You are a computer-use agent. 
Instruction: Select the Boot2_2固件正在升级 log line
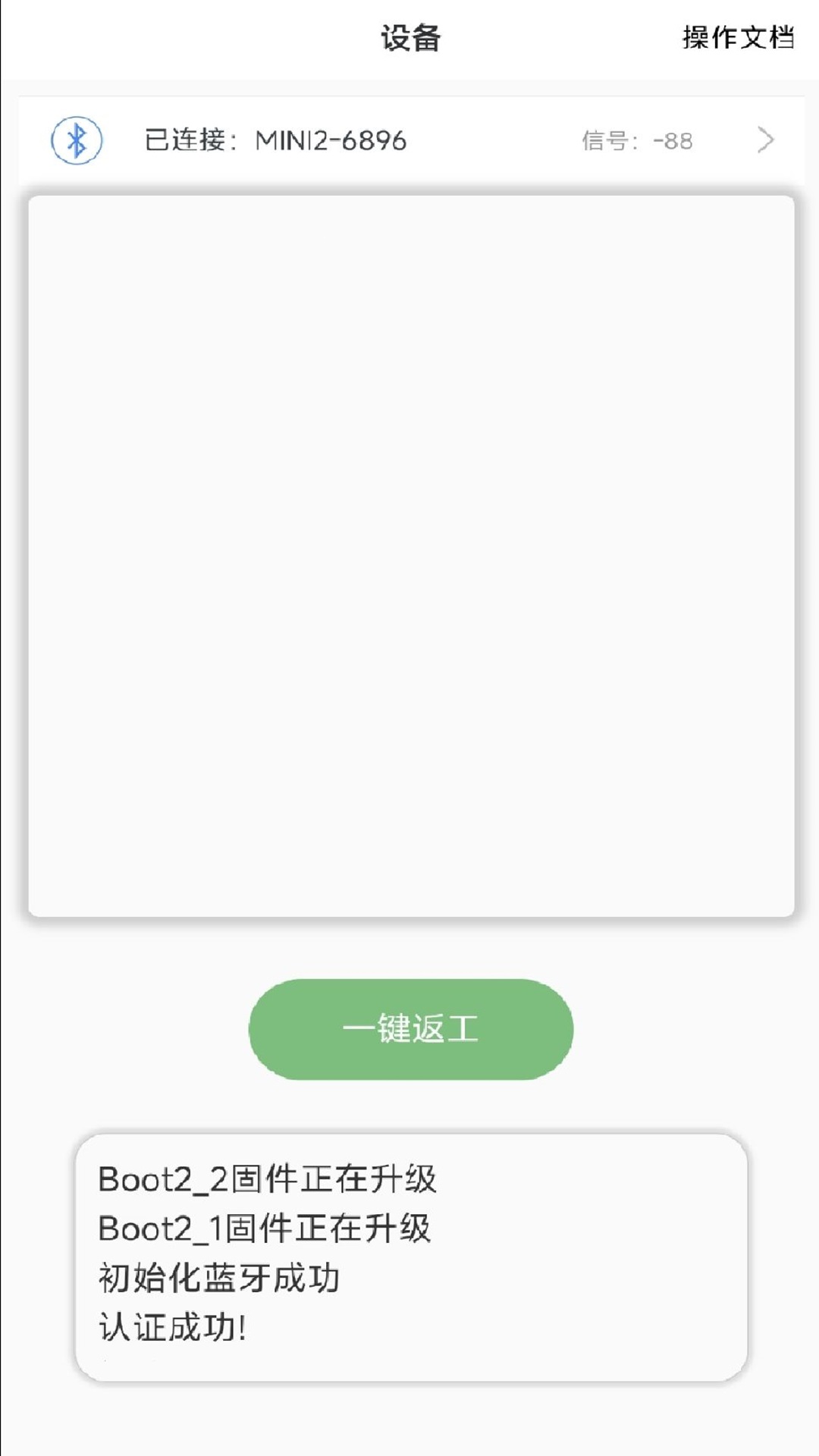[269, 1178]
